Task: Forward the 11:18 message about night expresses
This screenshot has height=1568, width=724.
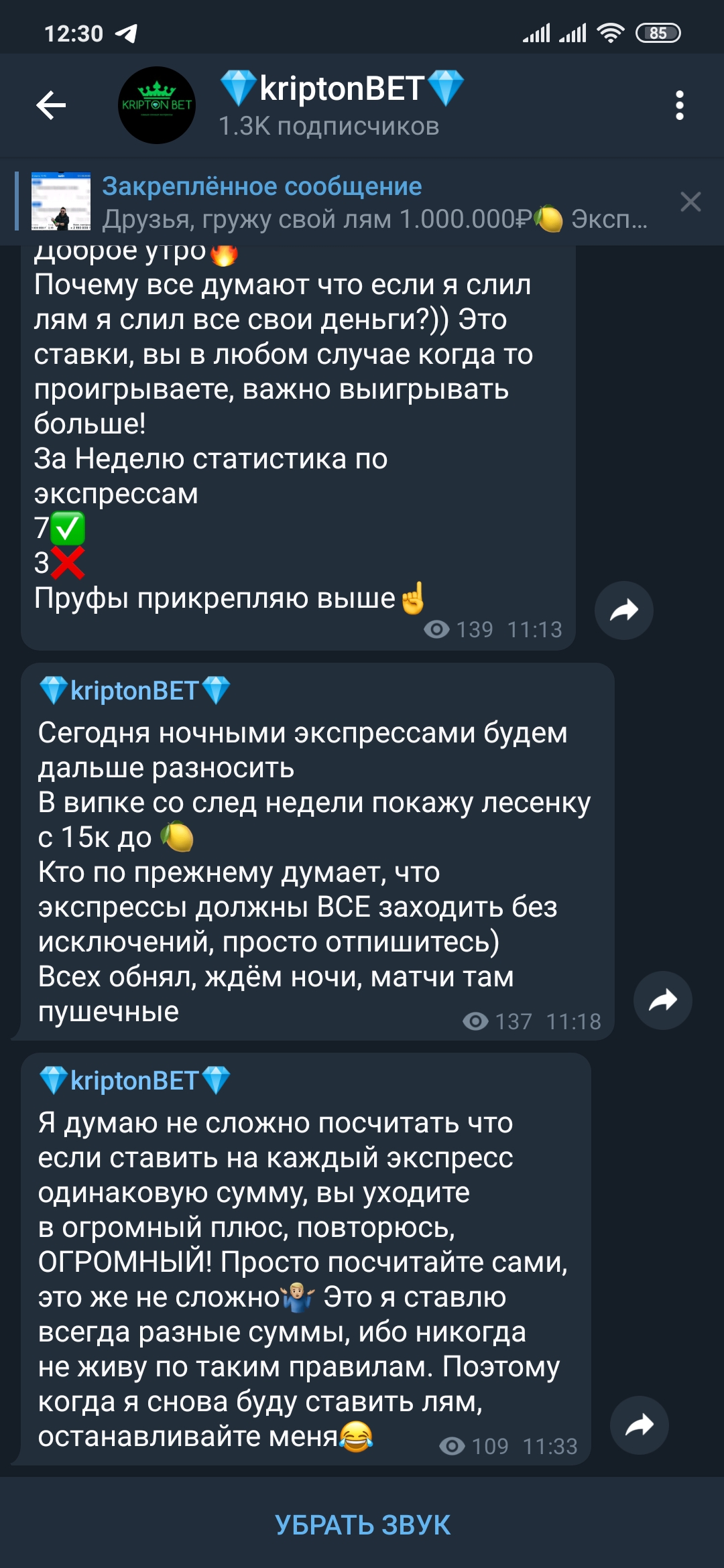Action: (x=663, y=1000)
